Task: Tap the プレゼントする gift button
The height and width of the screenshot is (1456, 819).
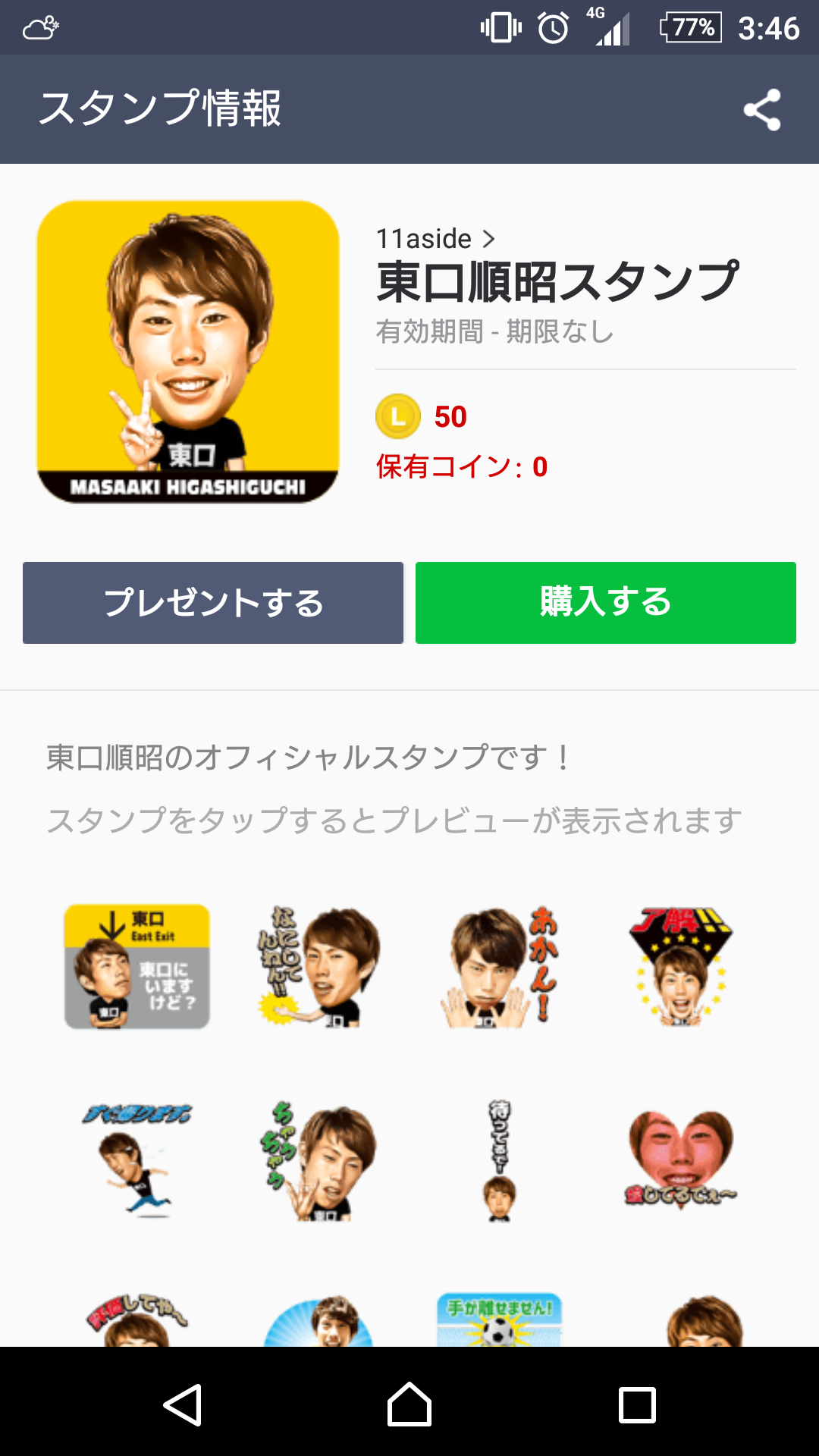Action: 213,603
